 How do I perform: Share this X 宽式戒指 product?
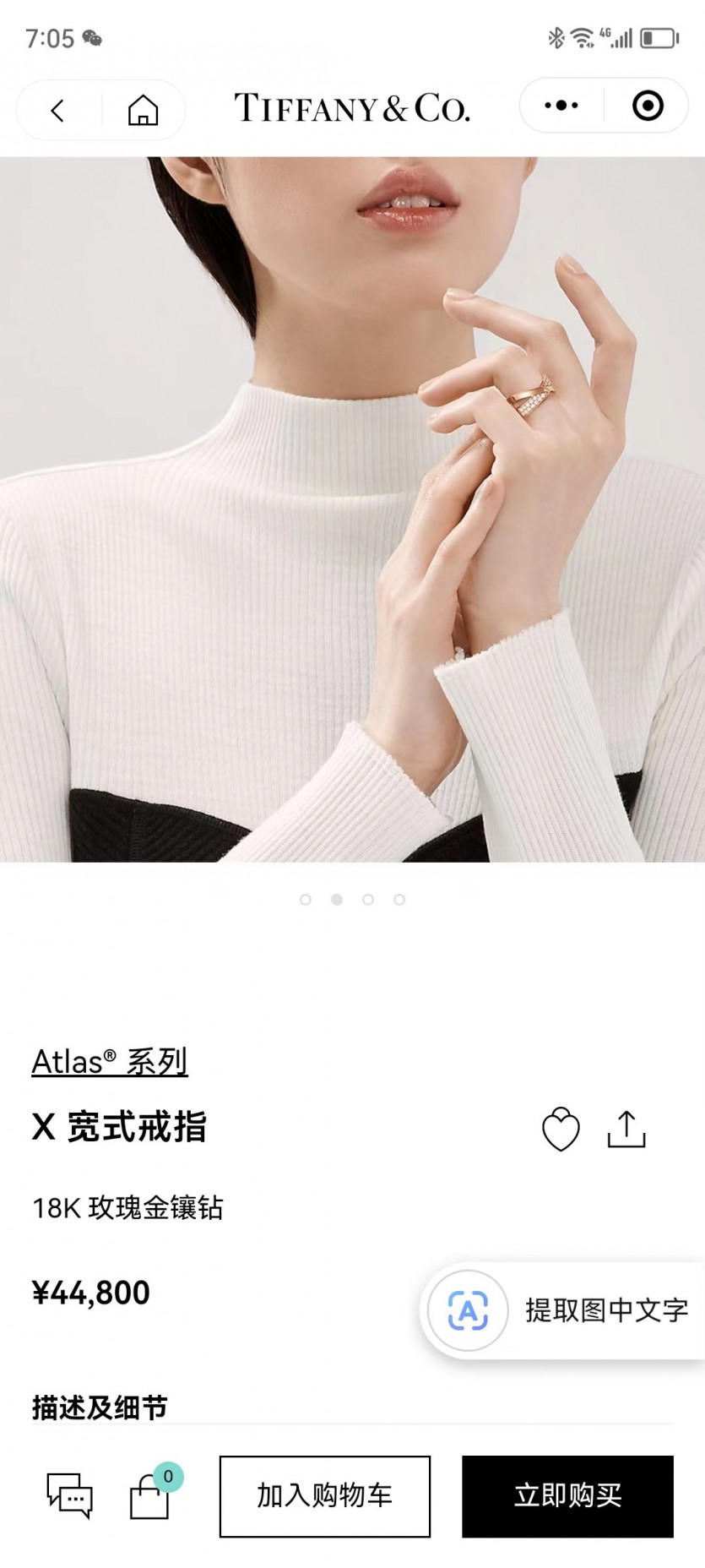(626, 1129)
